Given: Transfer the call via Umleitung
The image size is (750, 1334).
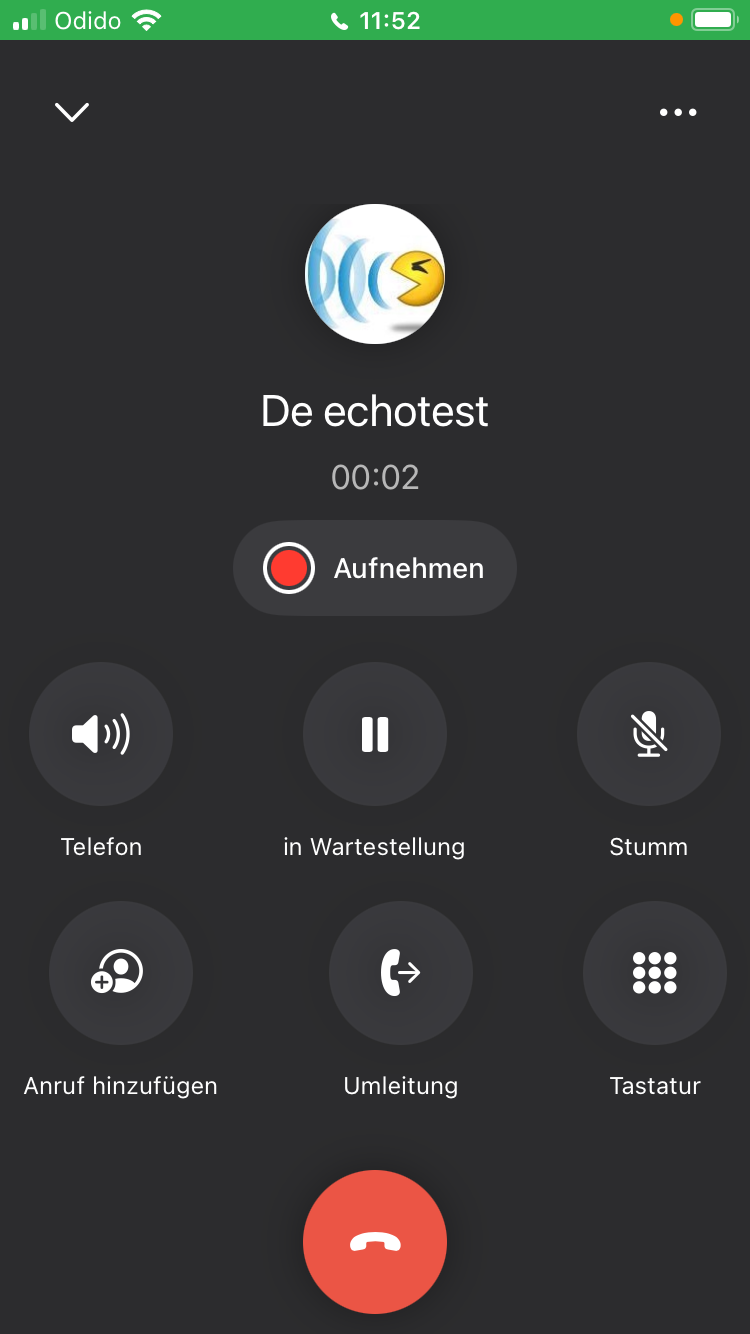Looking at the screenshot, I should coord(401,972).
